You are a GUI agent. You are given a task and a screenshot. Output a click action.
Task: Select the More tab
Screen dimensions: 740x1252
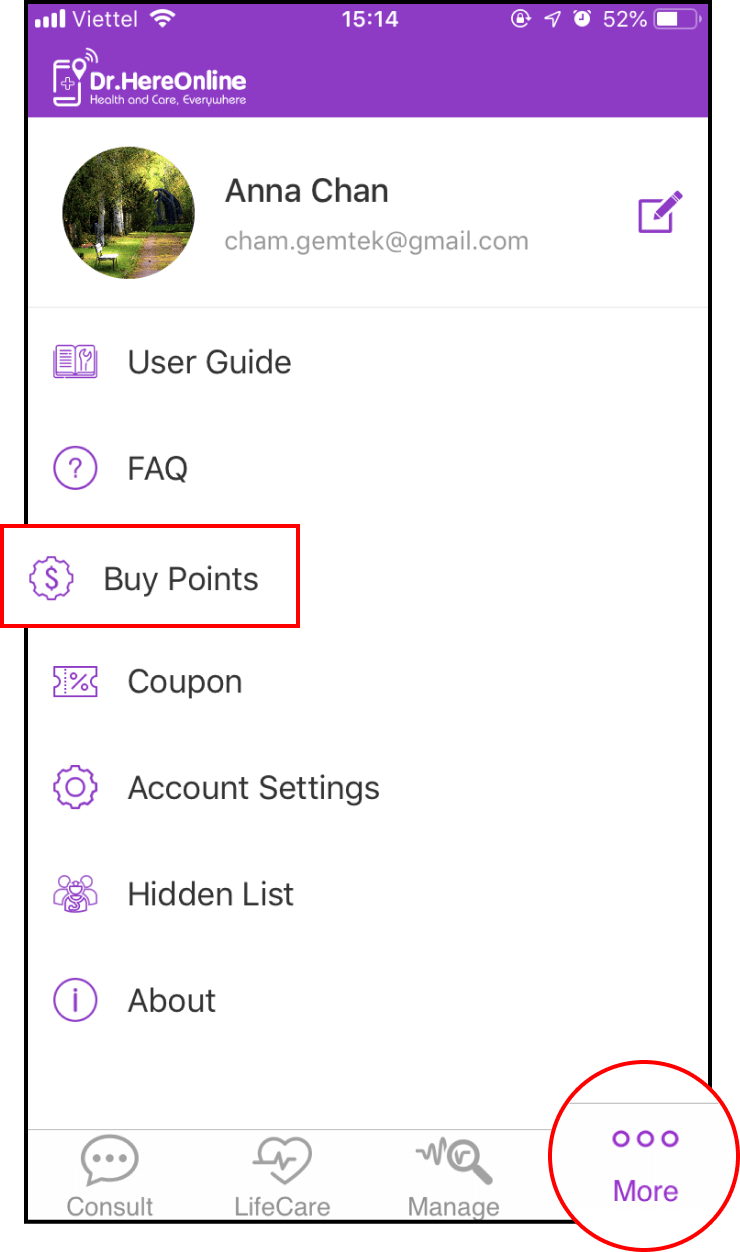645,1165
